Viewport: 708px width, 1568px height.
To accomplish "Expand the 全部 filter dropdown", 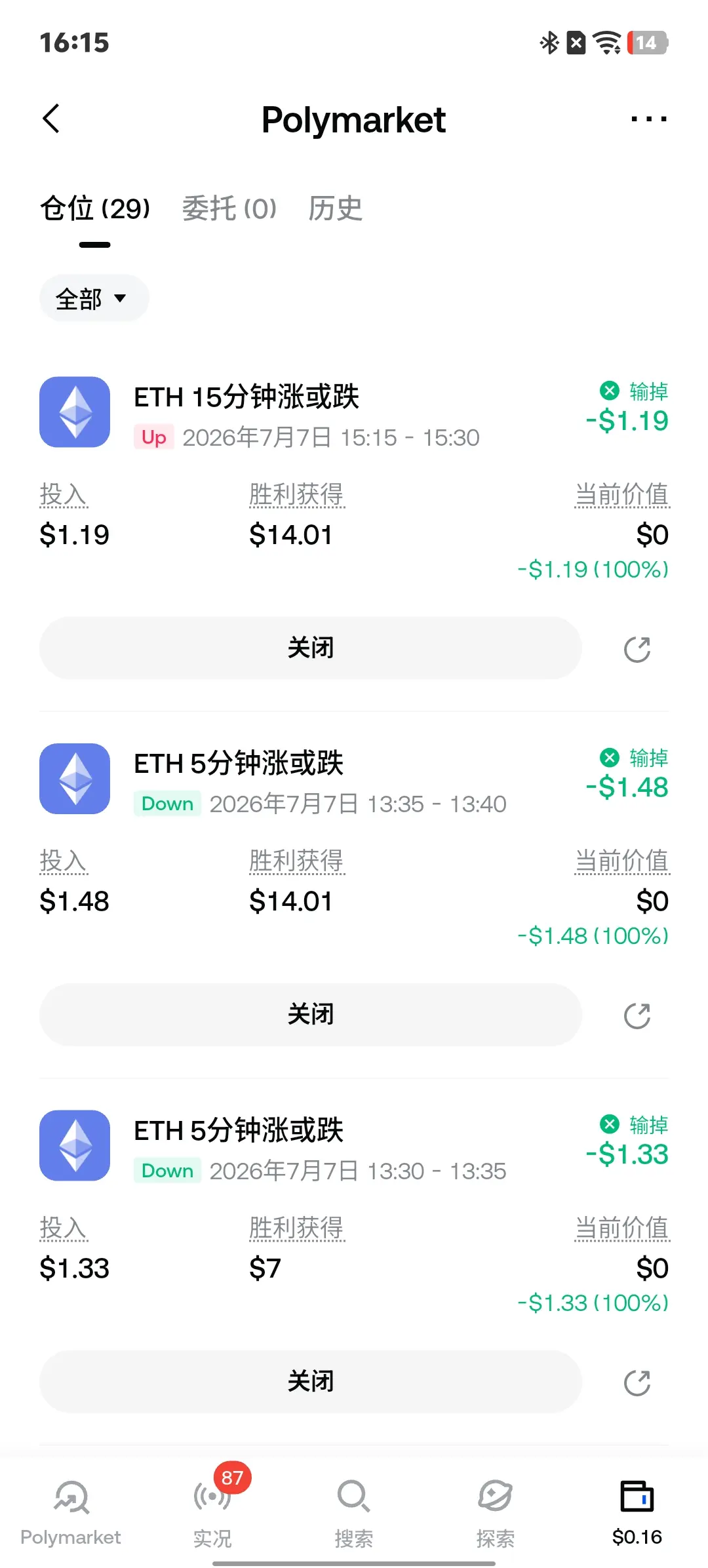I will coord(94,298).
